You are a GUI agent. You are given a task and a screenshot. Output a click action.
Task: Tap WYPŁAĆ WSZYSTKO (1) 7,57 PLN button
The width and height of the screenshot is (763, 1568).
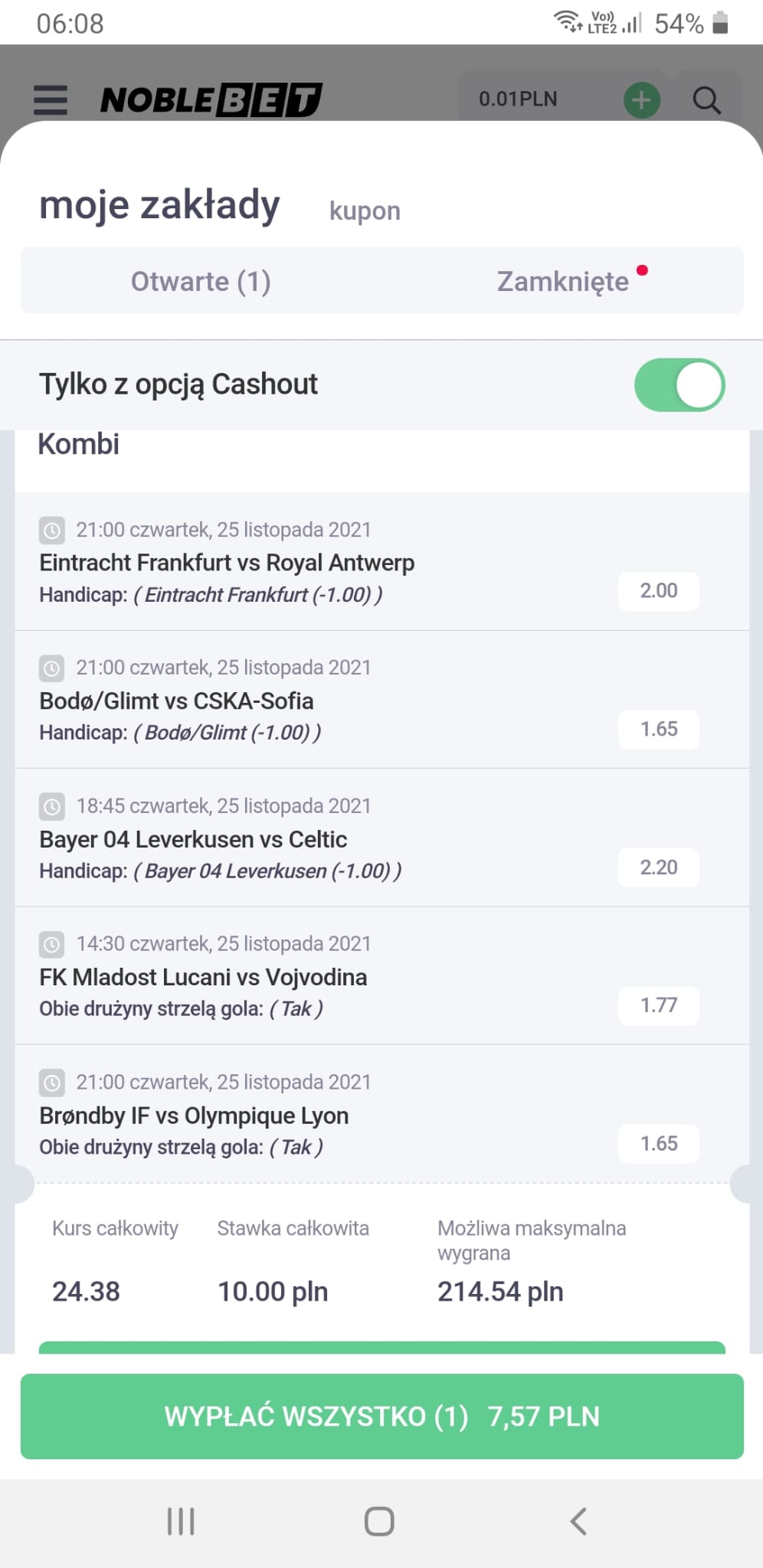point(381,1416)
